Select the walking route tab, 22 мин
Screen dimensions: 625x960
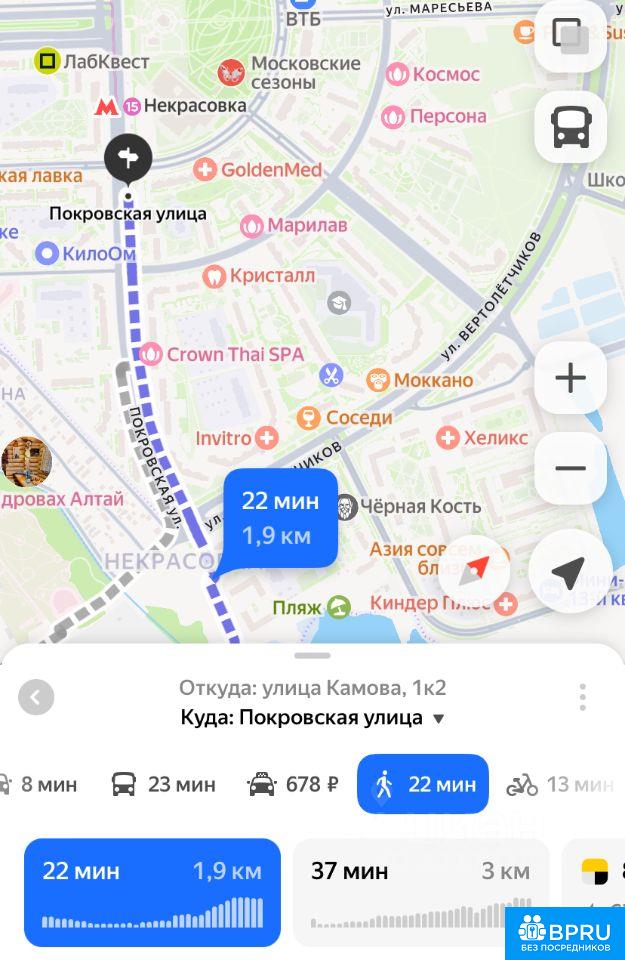point(423,784)
